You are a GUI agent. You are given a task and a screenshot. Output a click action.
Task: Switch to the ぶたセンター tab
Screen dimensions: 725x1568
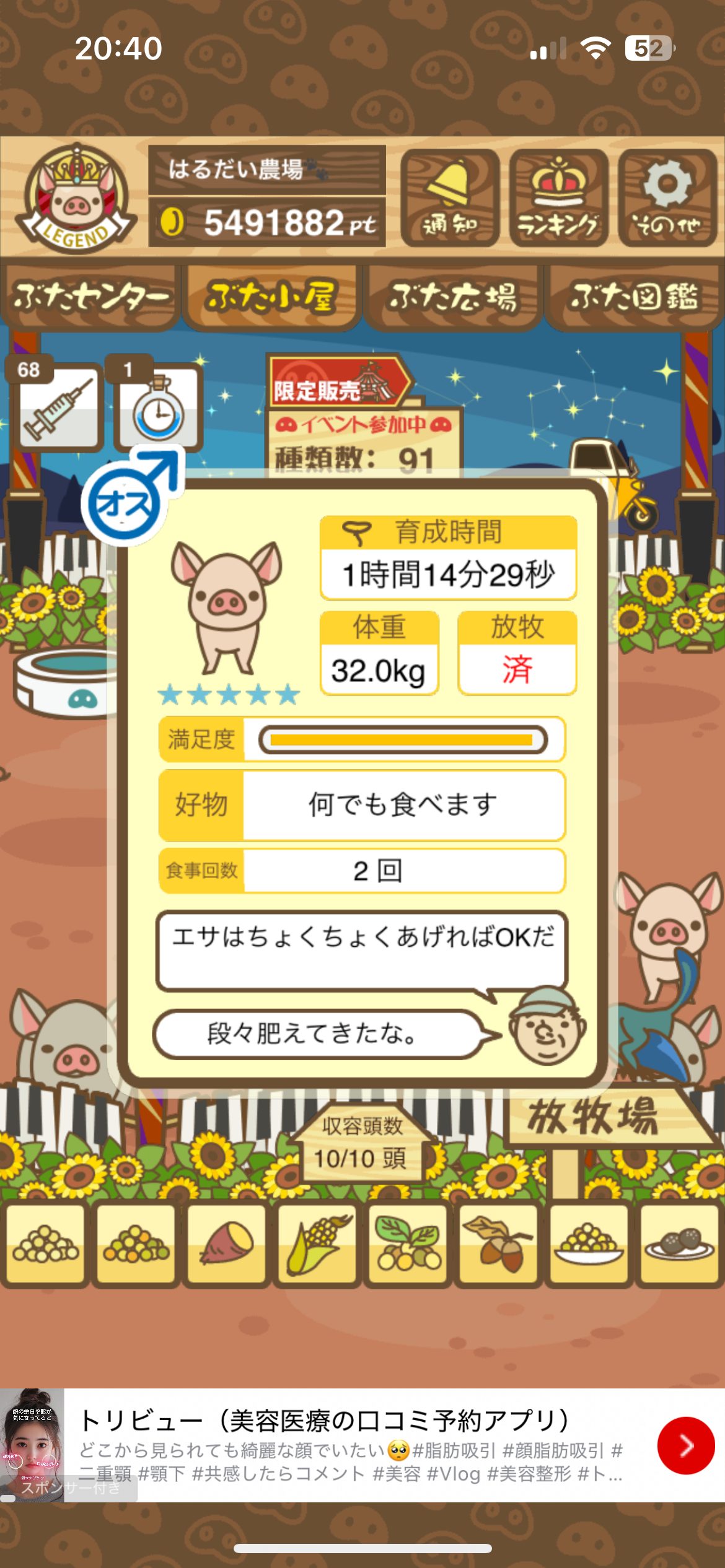(x=90, y=297)
